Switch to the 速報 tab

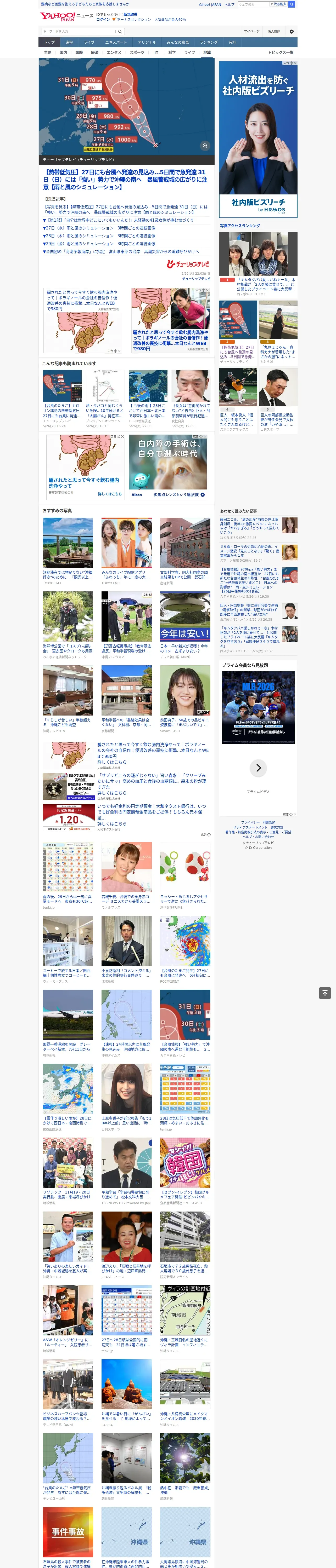[x=69, y=43]
